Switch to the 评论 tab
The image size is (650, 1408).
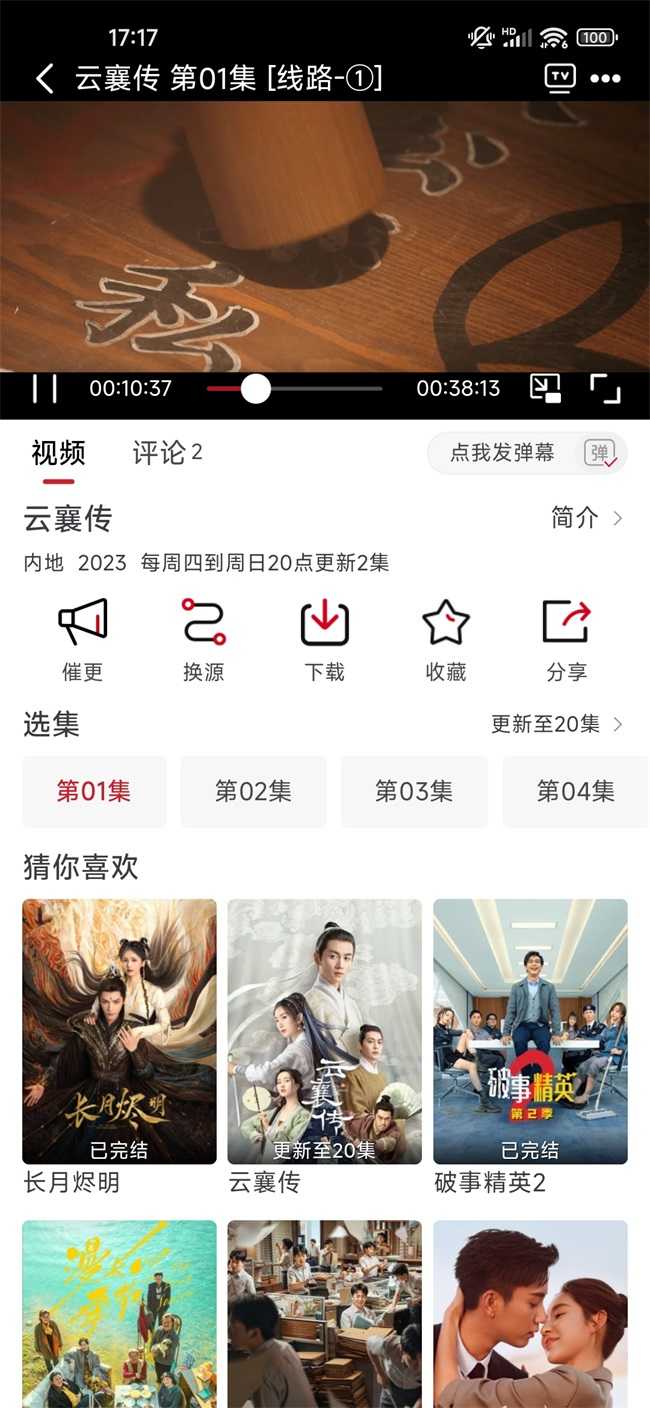(x=167, y=453)
